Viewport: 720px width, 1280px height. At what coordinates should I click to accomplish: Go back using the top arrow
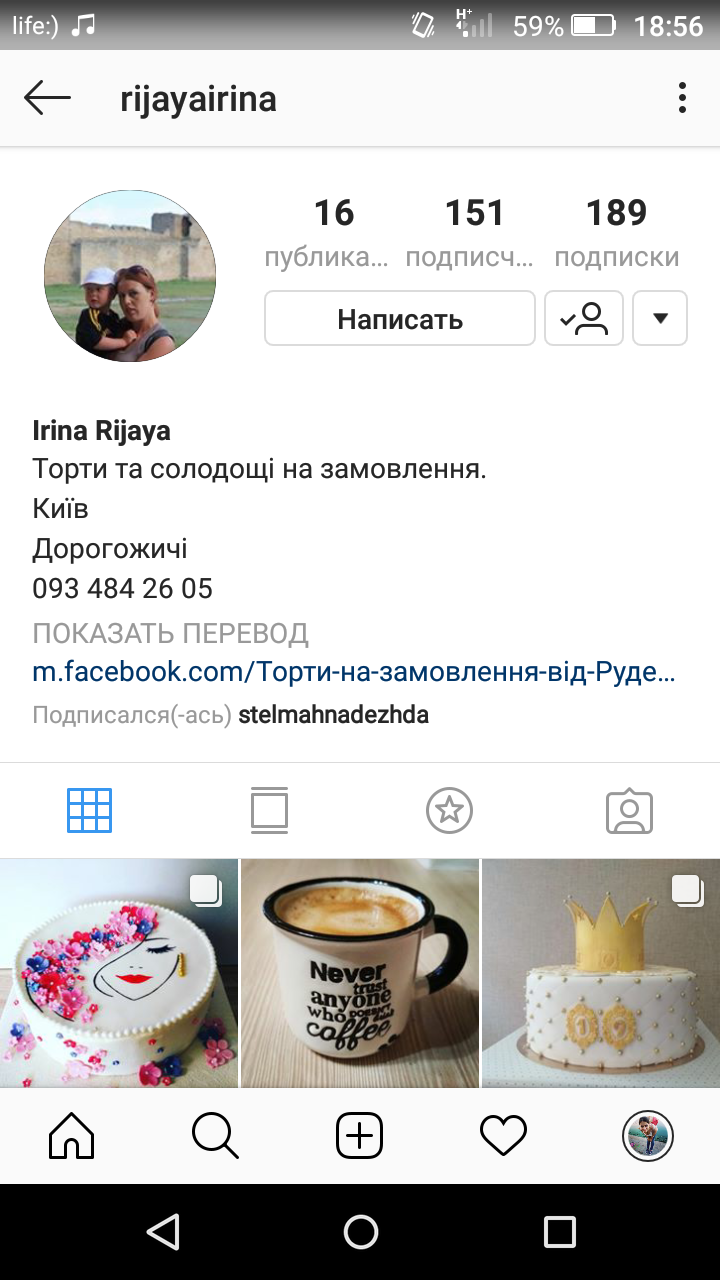pyautogui.click(x=47, y=98)
